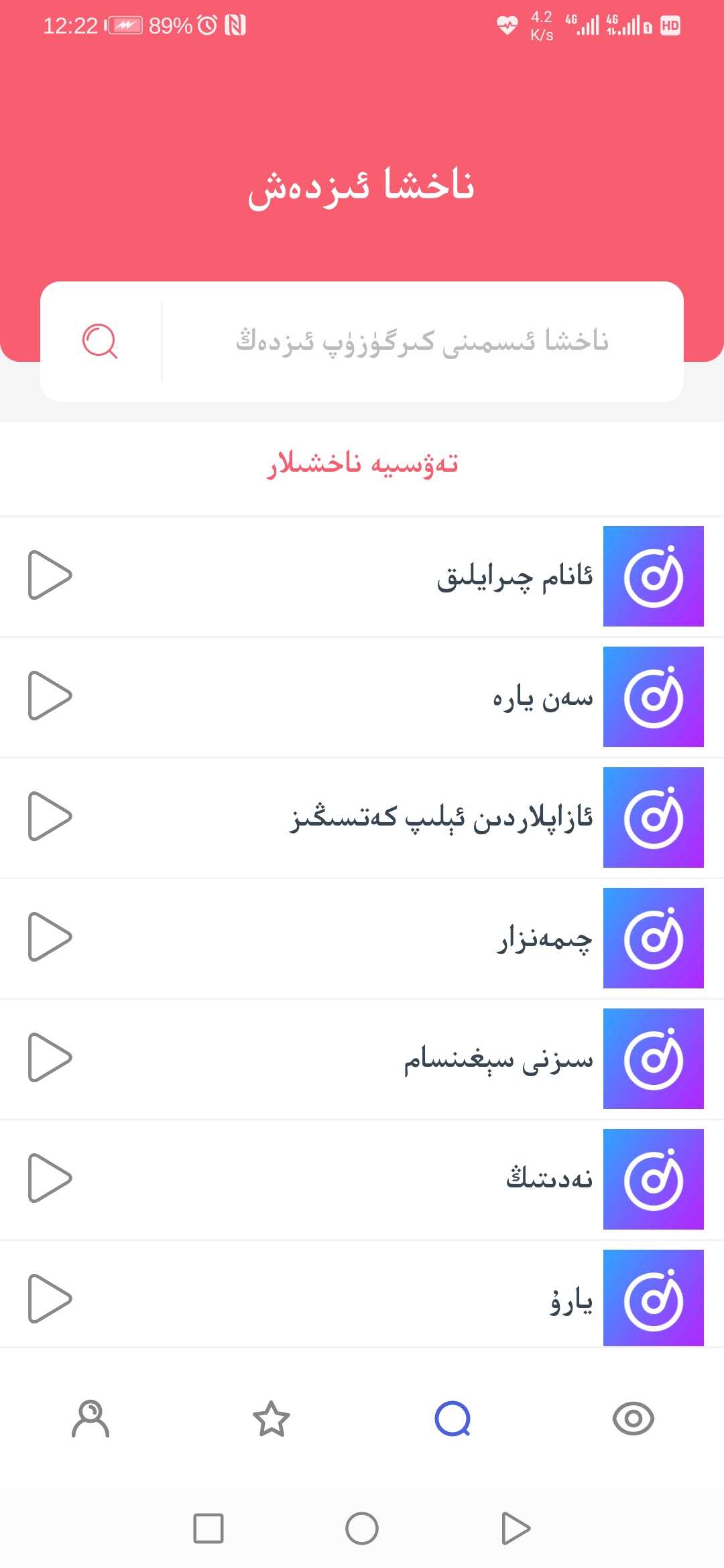
Task: Tap the song name search field
Action: [x=422, y=342]
